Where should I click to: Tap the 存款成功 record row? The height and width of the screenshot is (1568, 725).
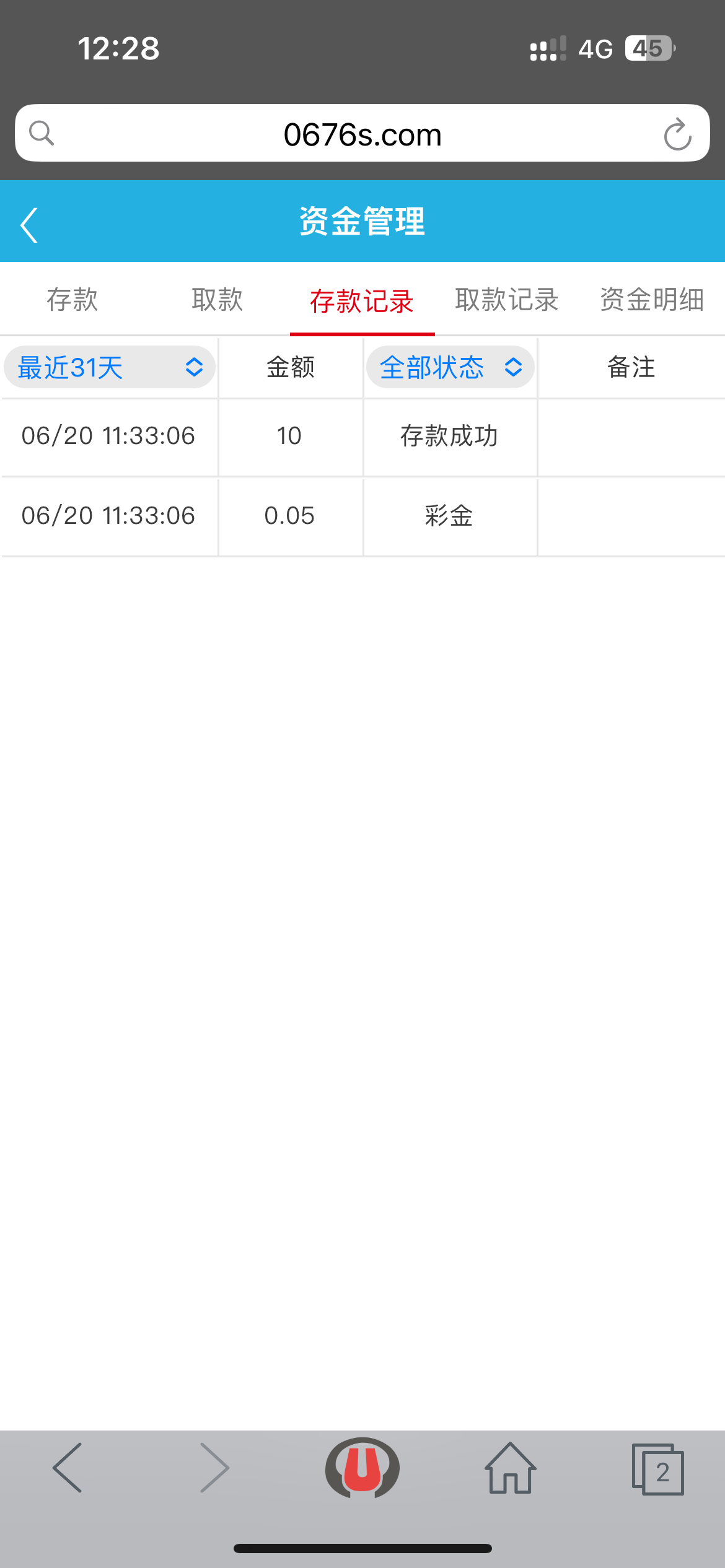(x=449, y=437)
